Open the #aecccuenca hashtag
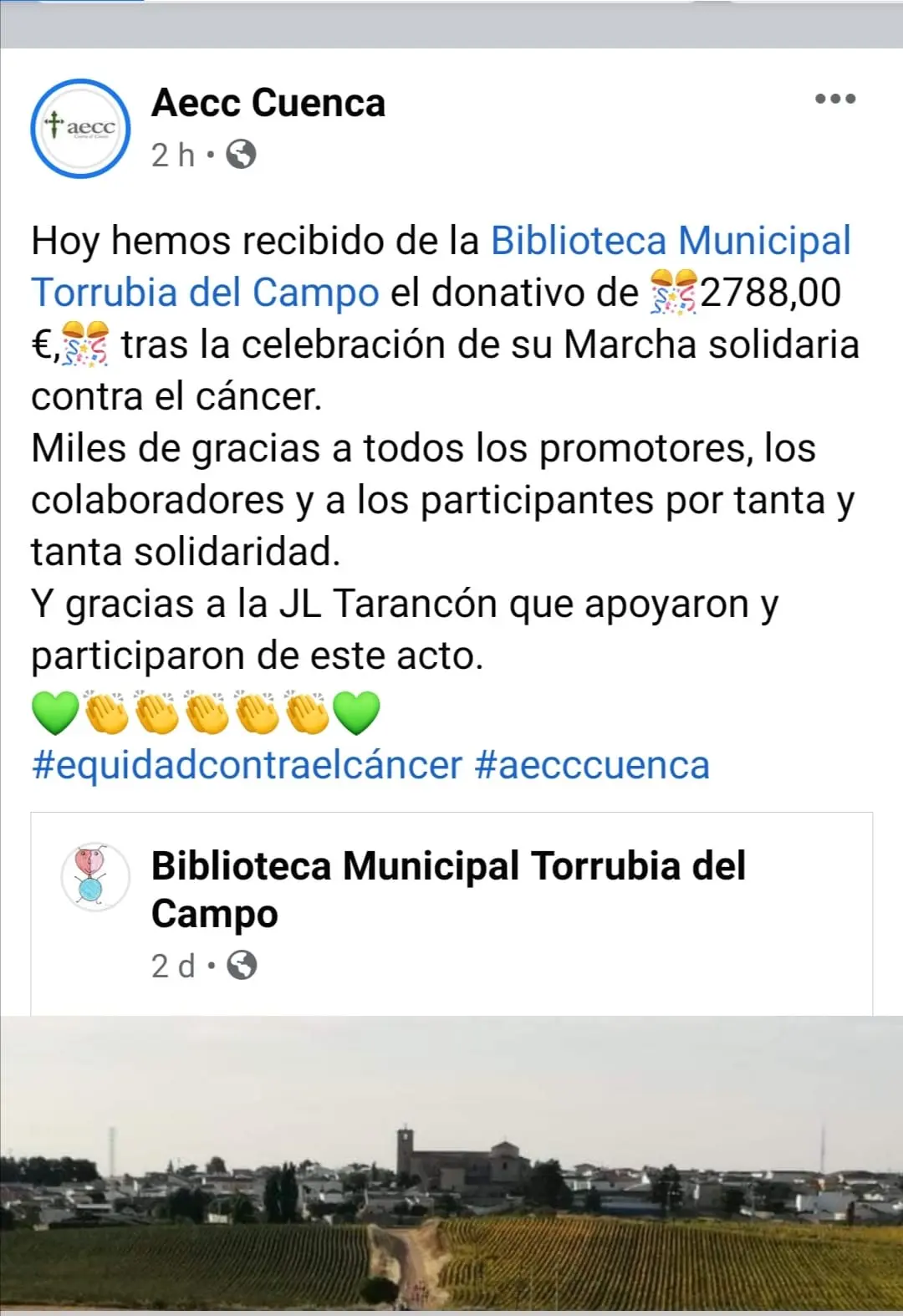Screen dimensions: 903x1316 point(592,765)
